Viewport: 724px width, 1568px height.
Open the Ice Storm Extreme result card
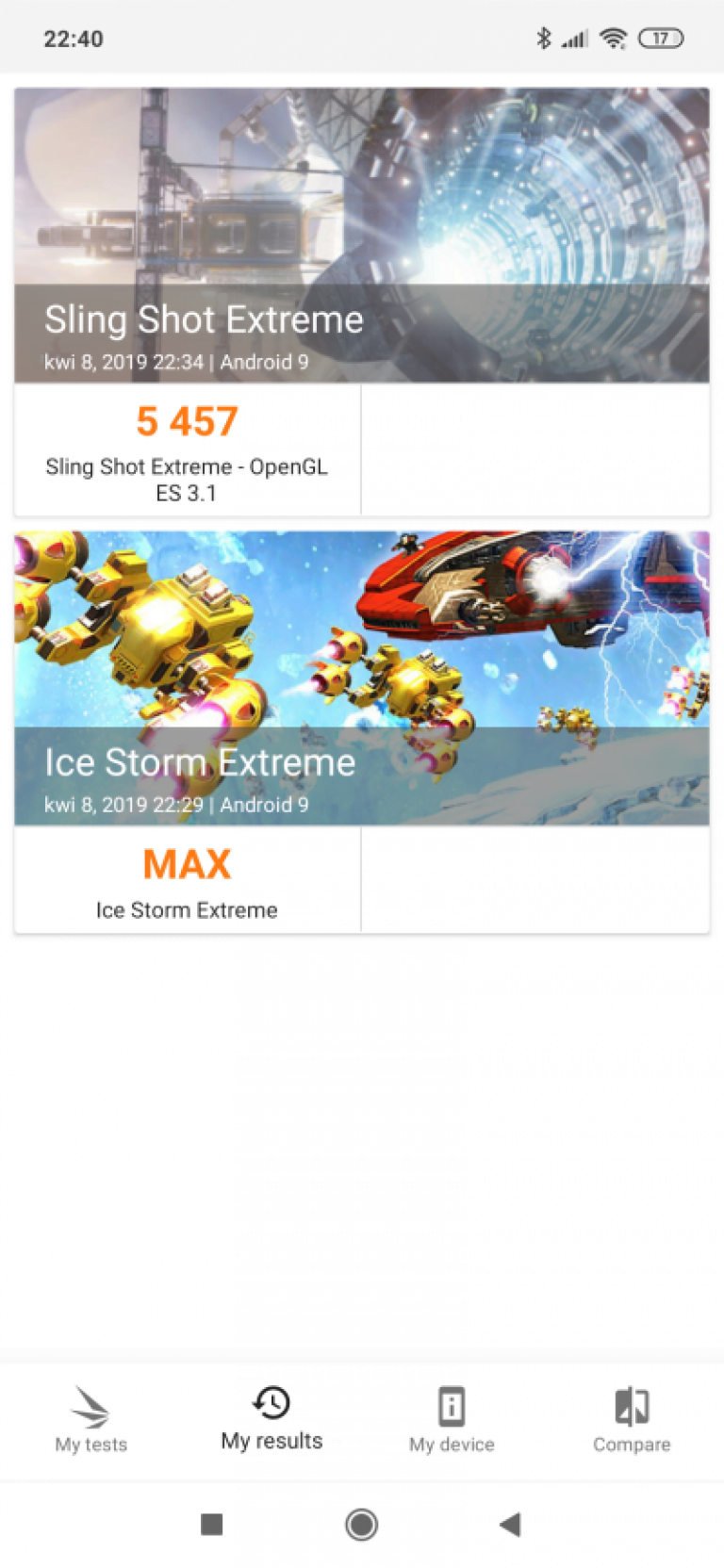(x=361, y=731)
